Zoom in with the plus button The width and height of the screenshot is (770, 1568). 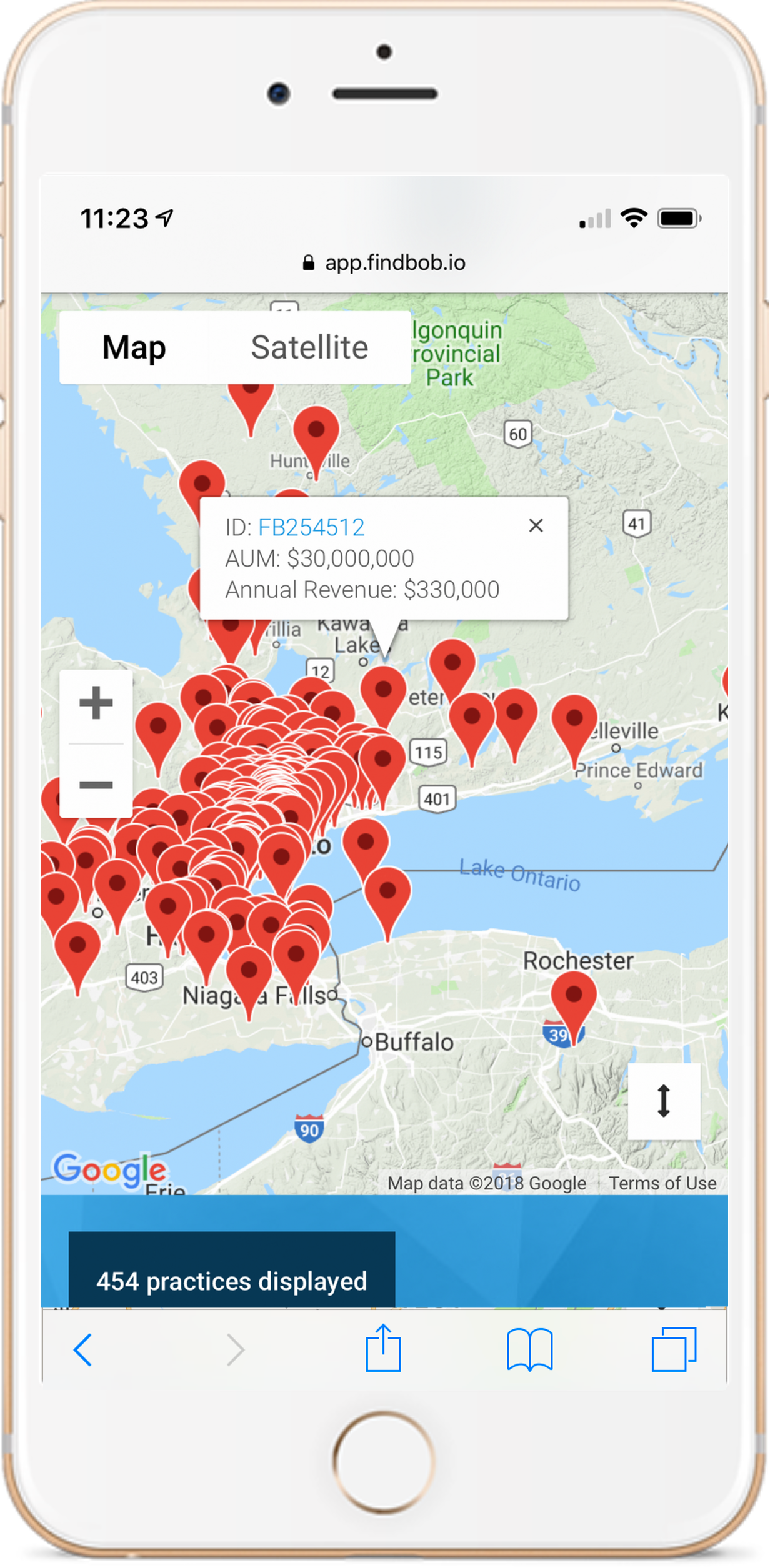tap(96, 703)
